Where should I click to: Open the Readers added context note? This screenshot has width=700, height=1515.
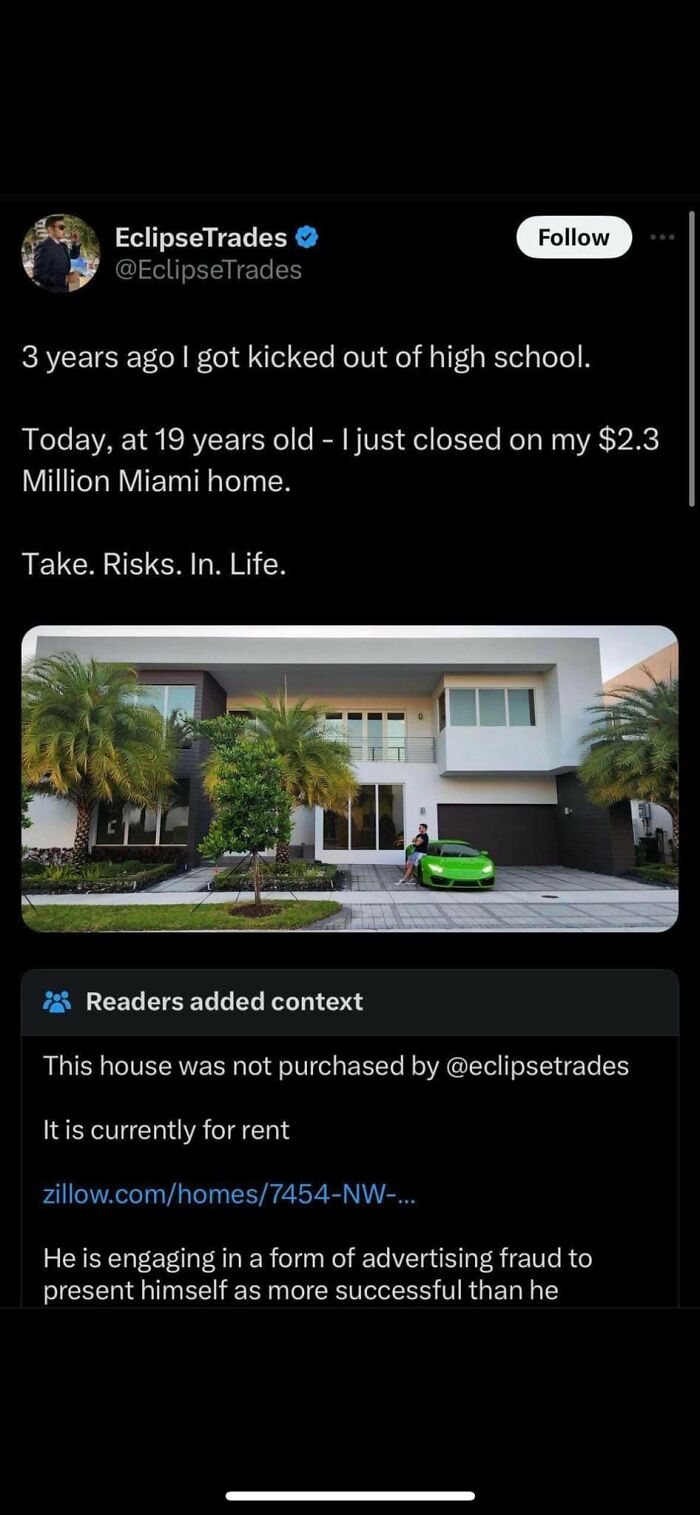tap(224, 1001)
